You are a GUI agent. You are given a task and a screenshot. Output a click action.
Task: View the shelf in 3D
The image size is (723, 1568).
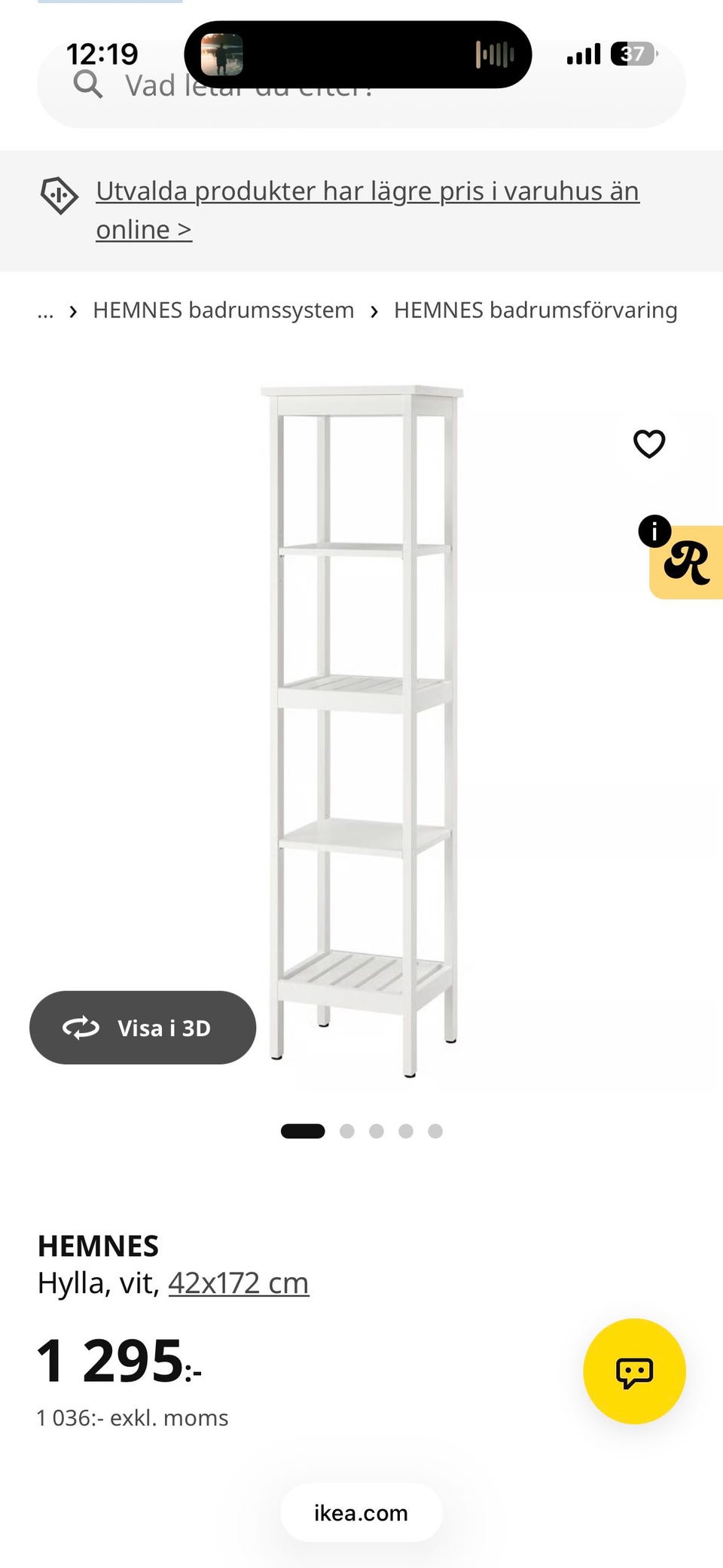click(142, 1028)
